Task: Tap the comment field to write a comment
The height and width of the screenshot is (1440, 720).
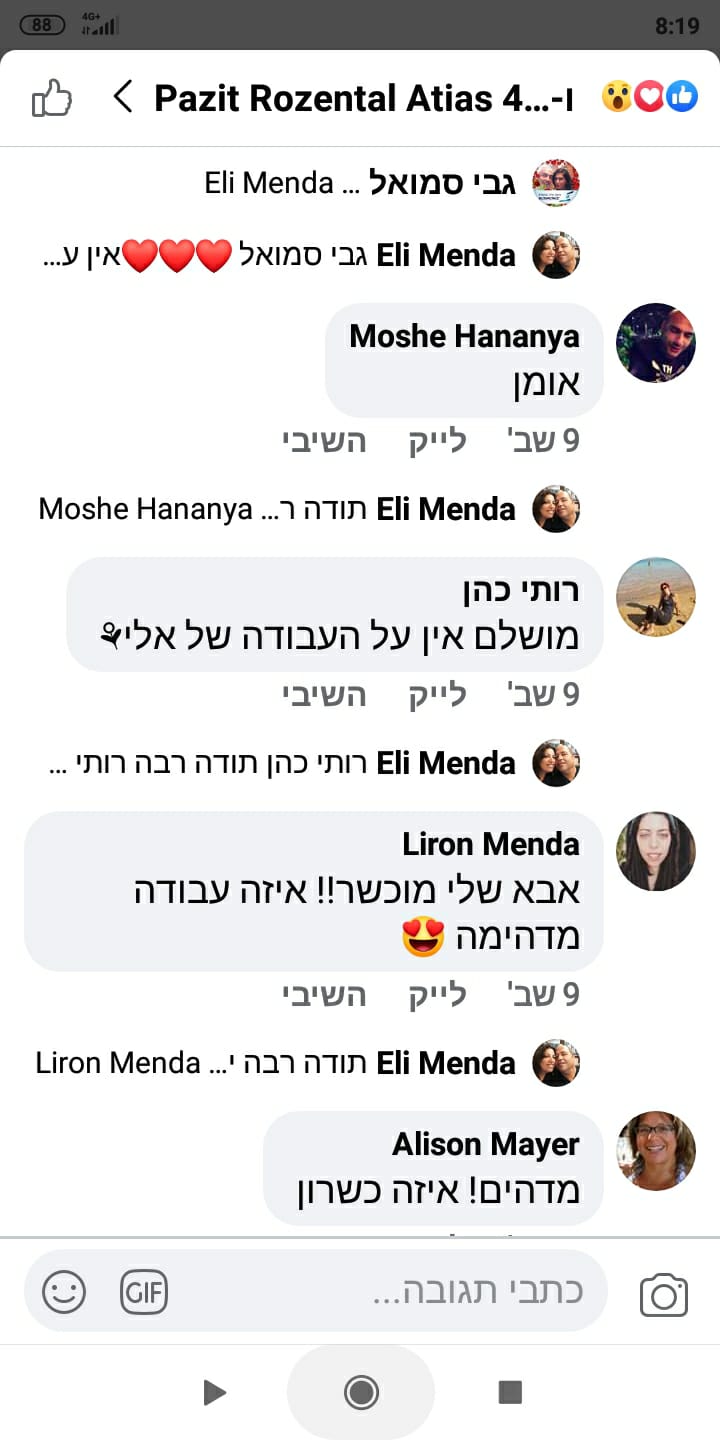Action: [x=400, y=1291]
